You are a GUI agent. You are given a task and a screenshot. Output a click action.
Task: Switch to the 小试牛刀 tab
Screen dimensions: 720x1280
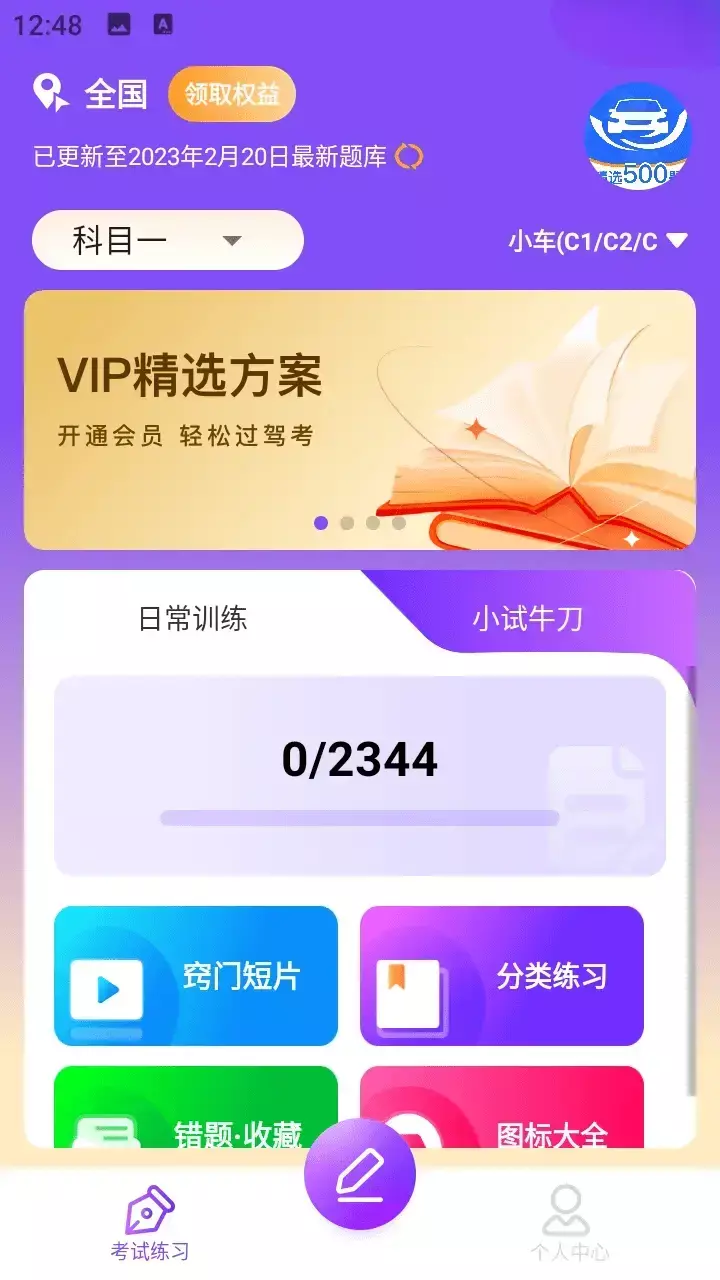[x=527, y=619]
